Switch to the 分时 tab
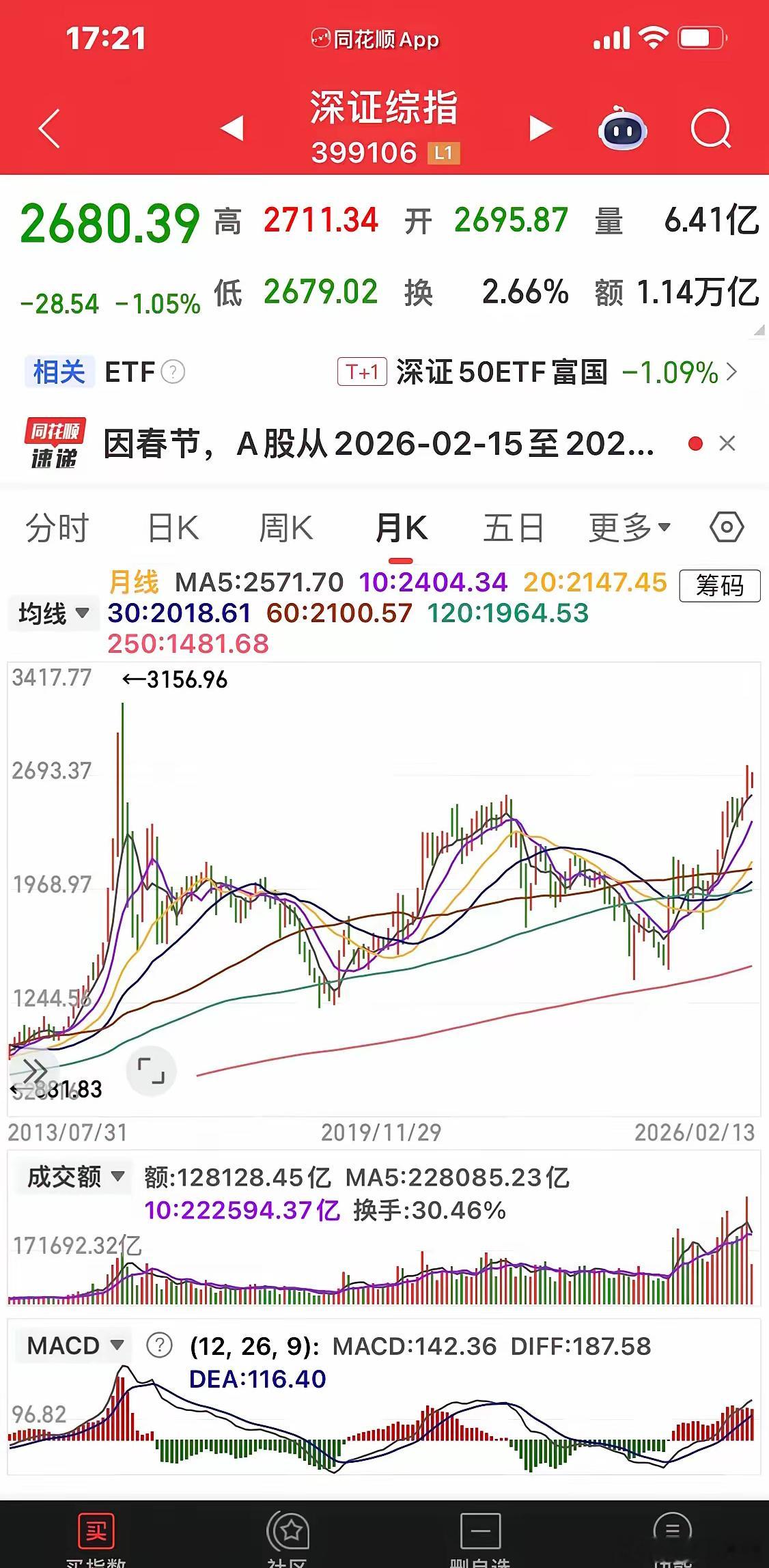 click(57, 527)
